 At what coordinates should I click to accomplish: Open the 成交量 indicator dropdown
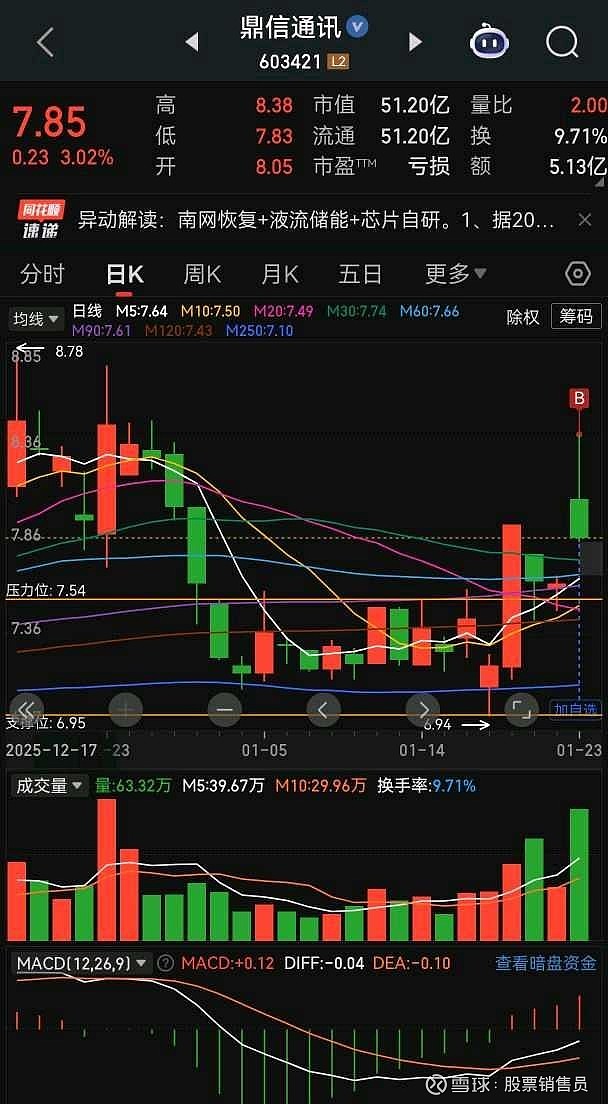[x=48, y=786]
